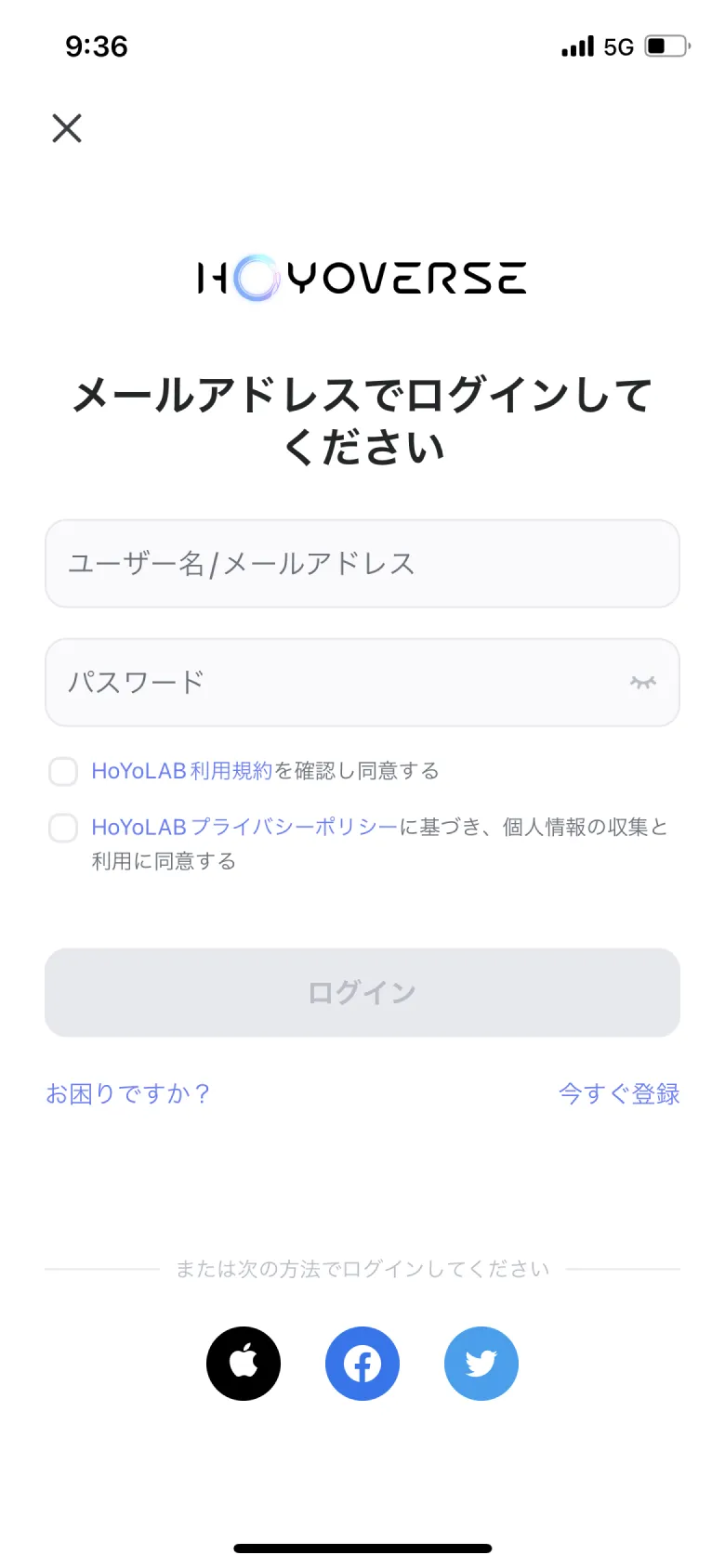Screen dimensions: 725x1568
Task: Tap お困りですか？ for help
Action: [129, 1093]
